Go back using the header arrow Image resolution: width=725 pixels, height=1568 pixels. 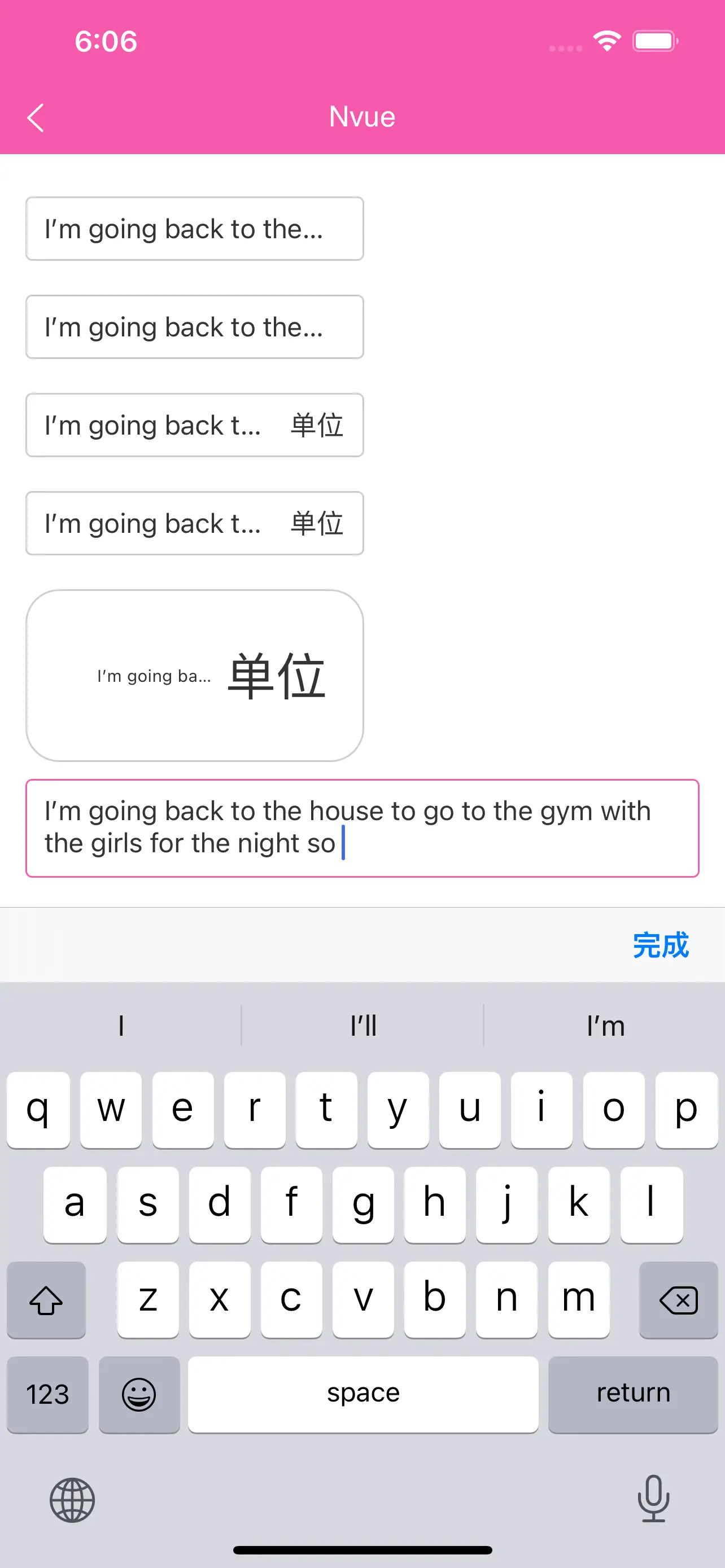[x=36, y=117]
